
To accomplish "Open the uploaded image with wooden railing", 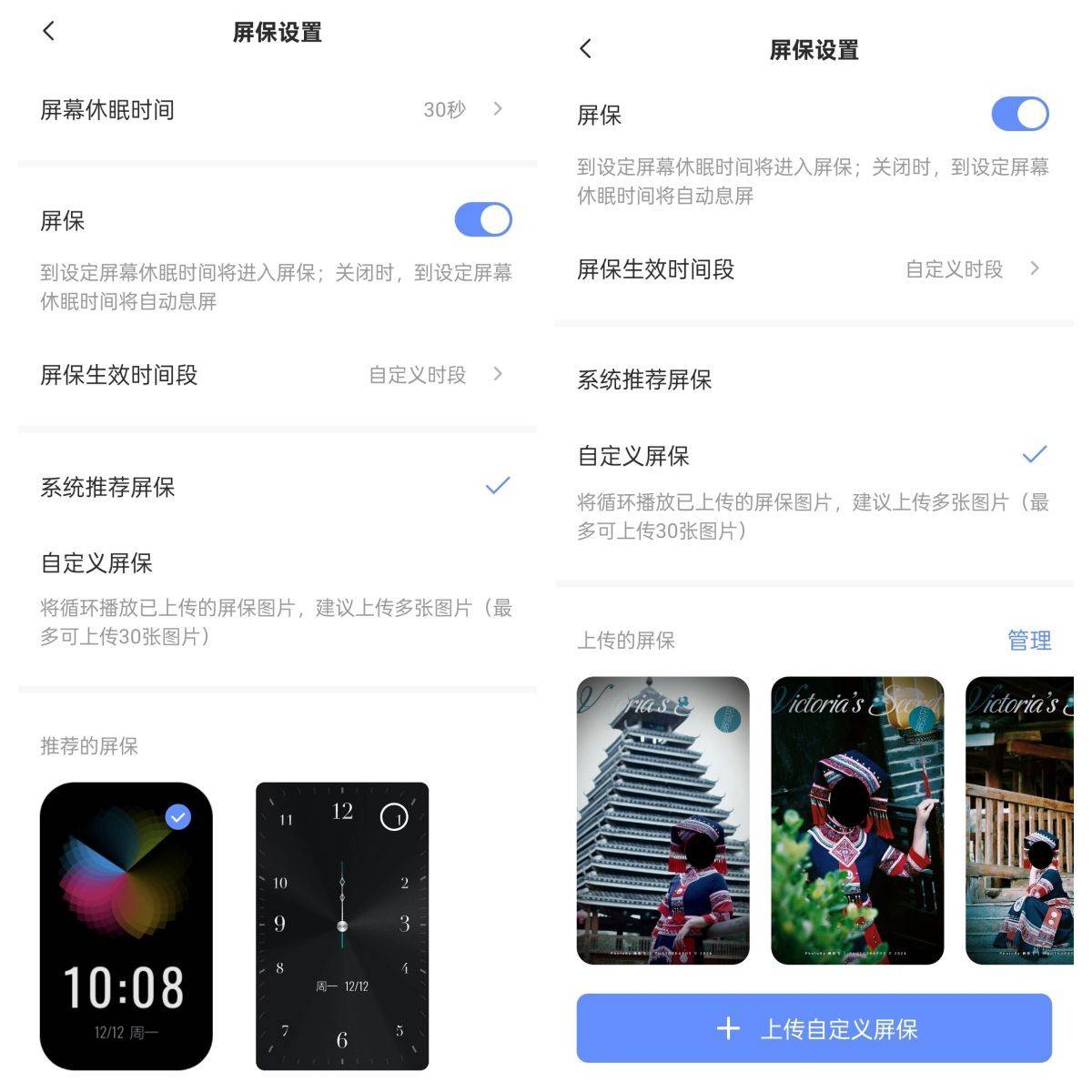I will pyautogui.click(x=1021, y=820).
